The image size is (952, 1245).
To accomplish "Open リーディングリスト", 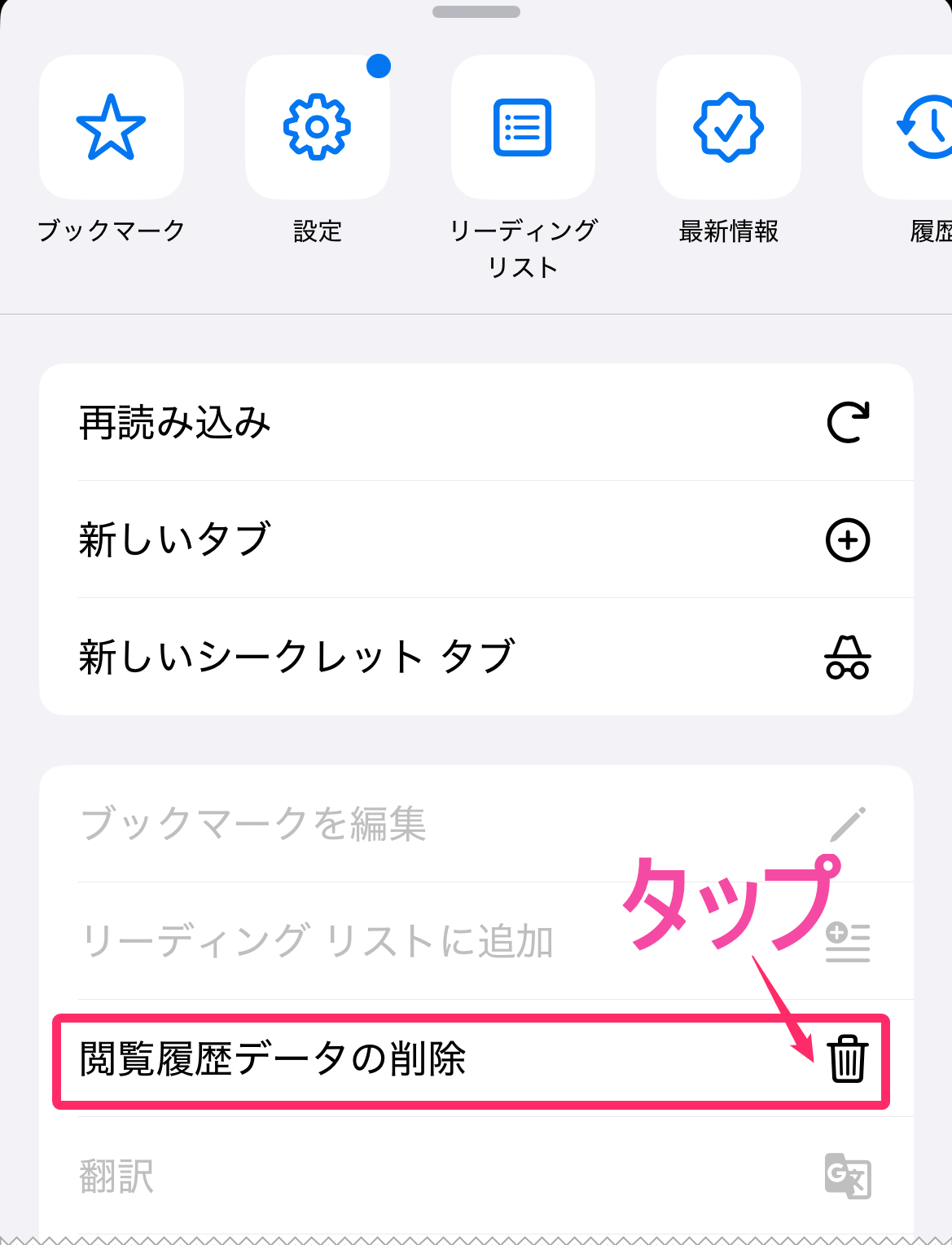I will [523, 128].
